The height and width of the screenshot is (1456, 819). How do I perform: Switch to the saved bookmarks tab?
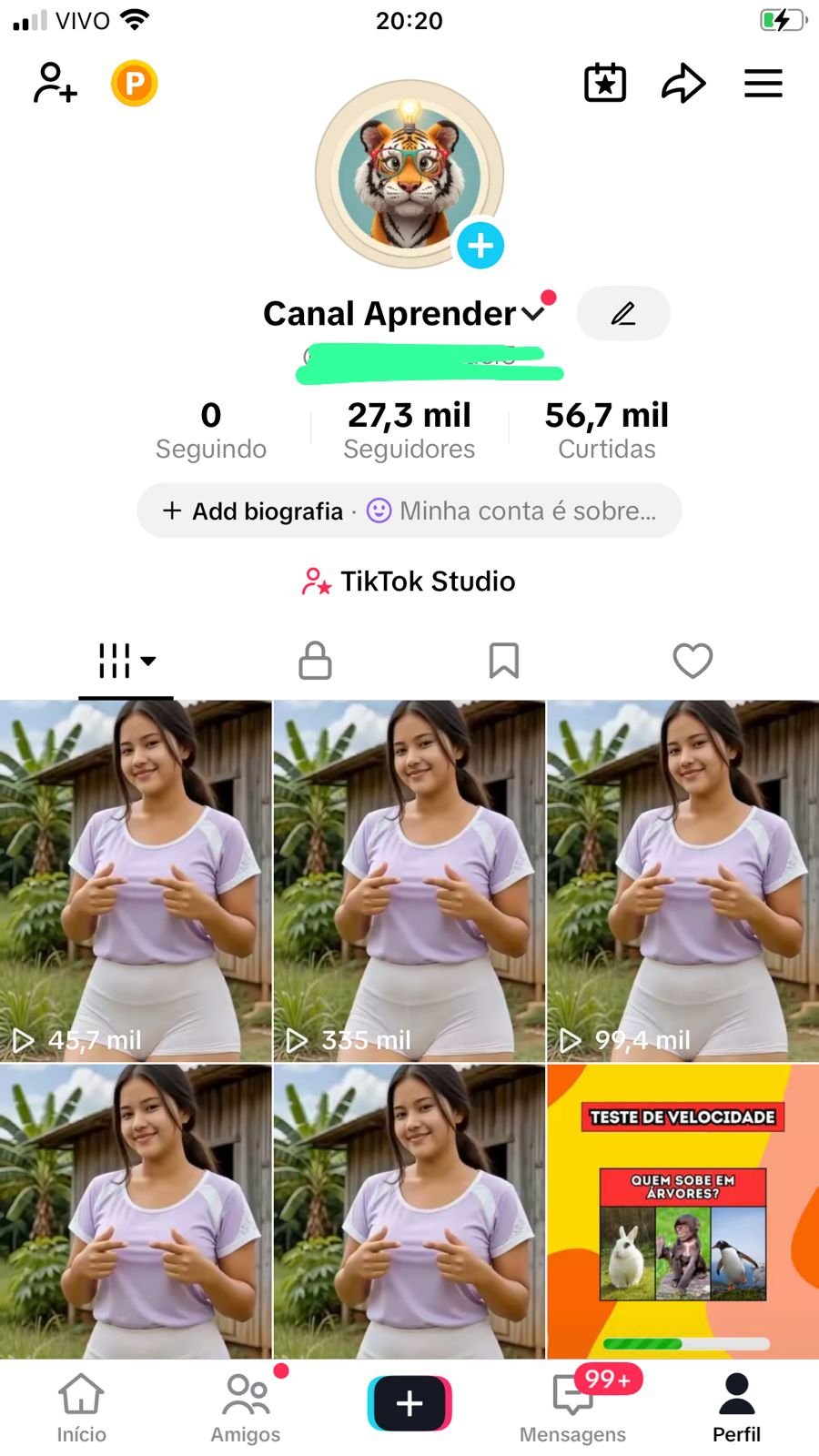(503, 661)
